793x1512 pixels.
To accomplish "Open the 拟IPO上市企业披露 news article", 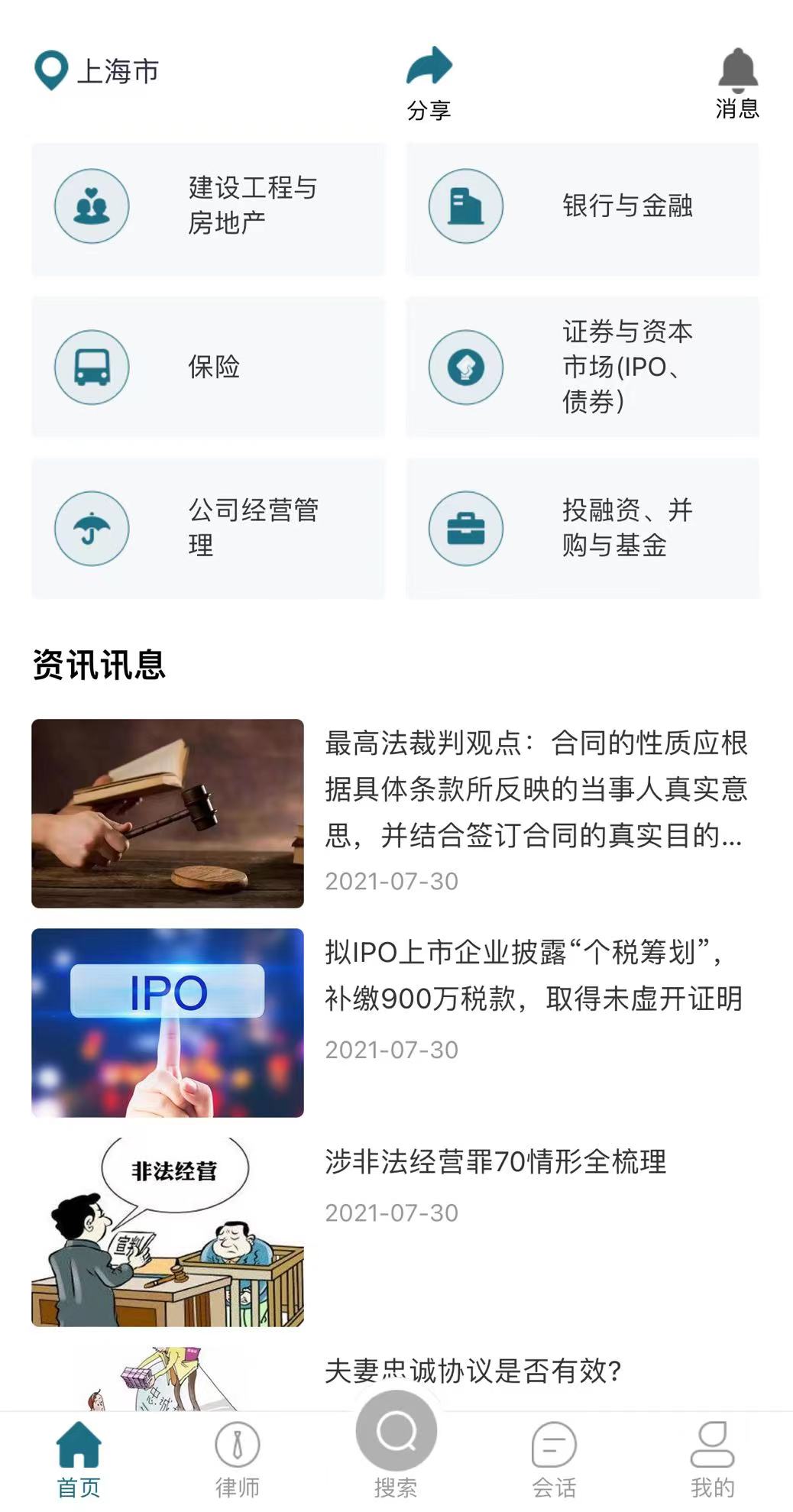I will [x=396, y=1022].
